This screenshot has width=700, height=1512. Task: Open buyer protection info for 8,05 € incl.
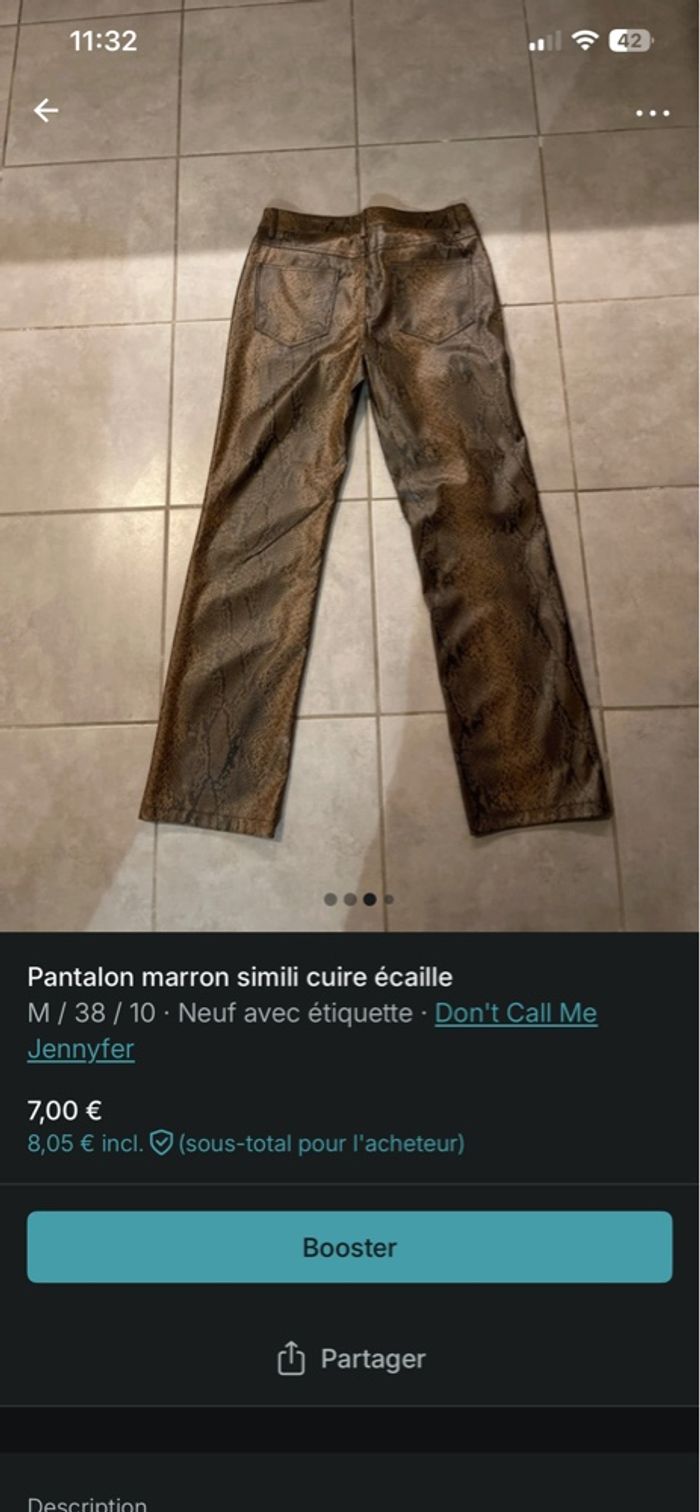pos(161,1143)
